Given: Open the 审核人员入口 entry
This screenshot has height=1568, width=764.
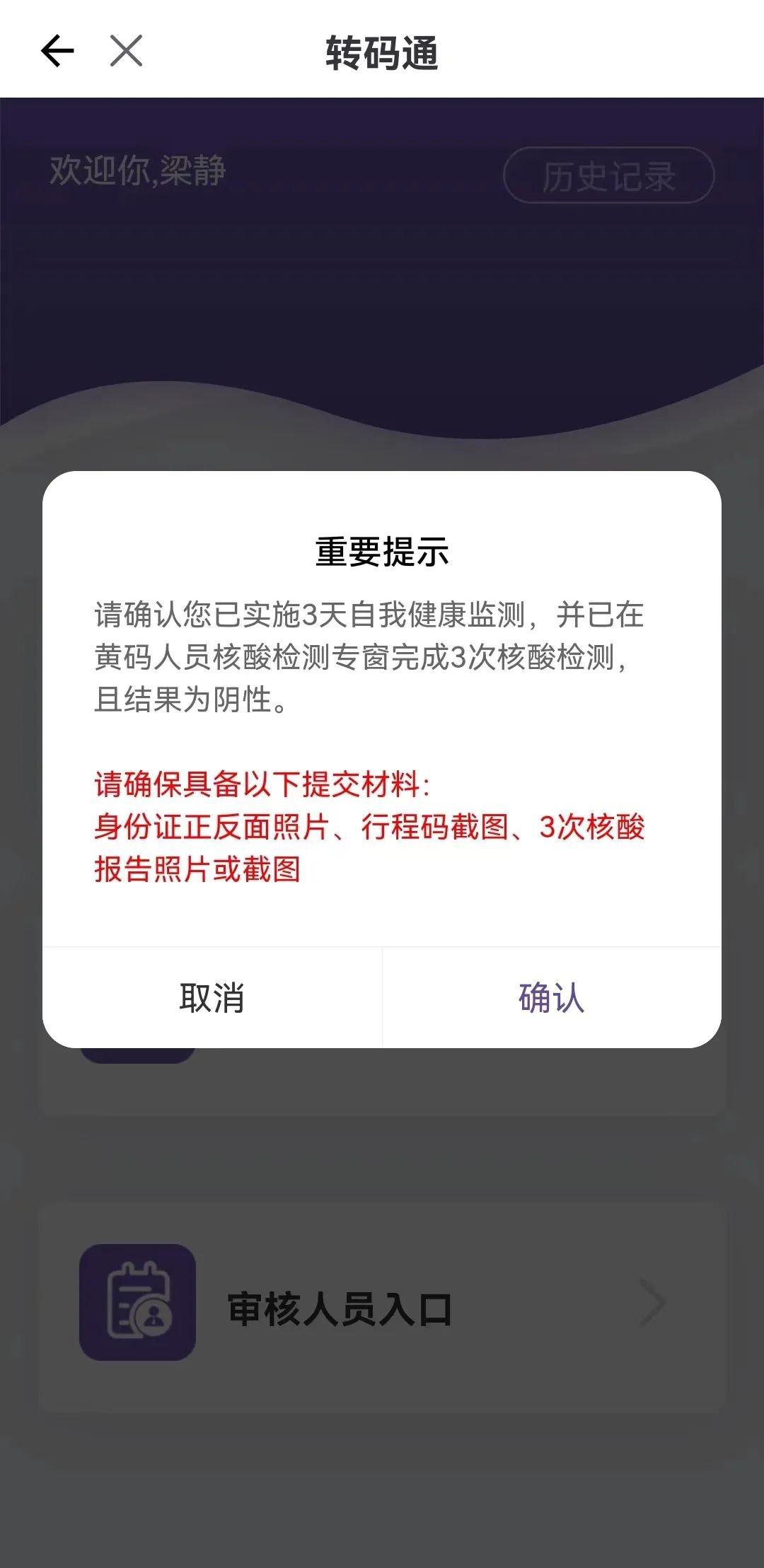Looking at the screenshot, I should pos(382,1308).
